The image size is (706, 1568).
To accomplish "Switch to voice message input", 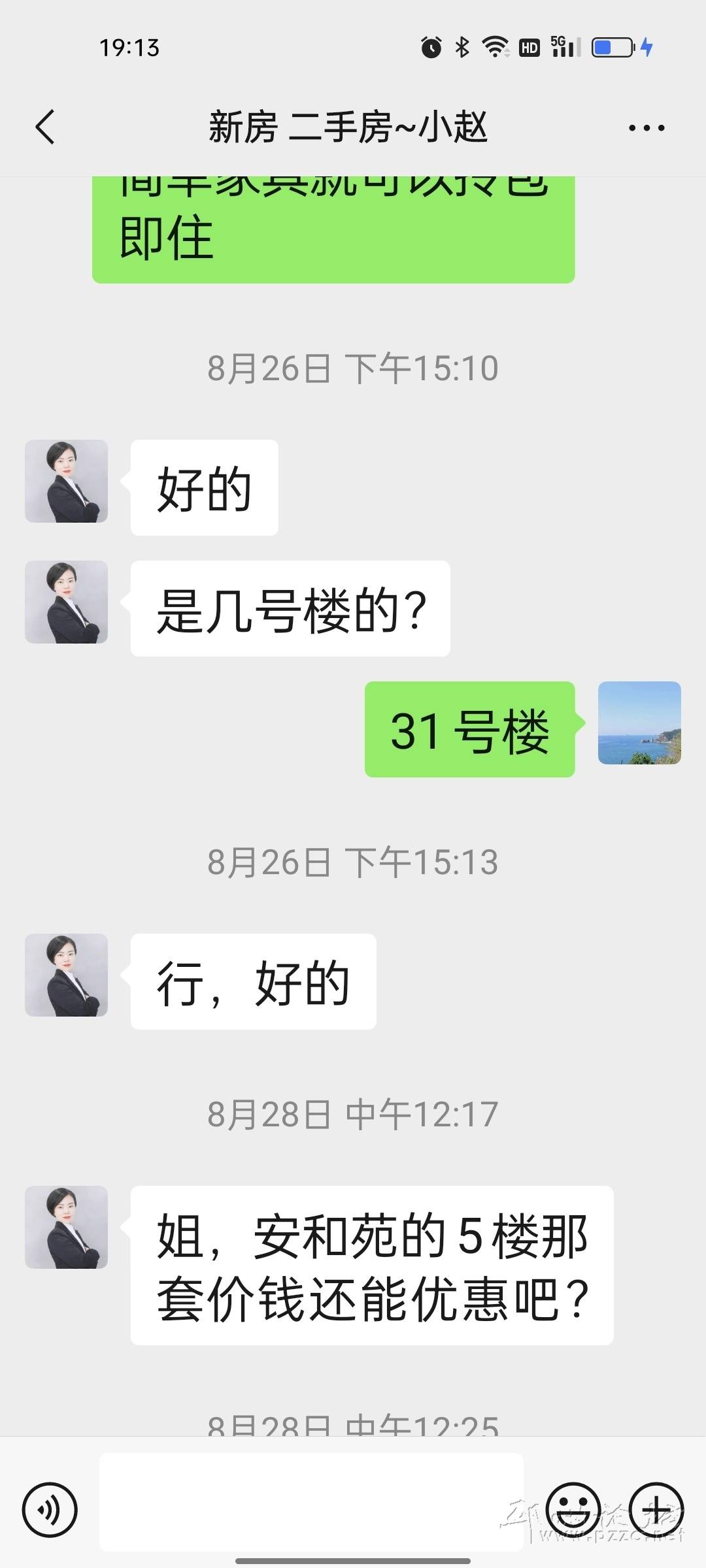I will click(x=50, y=1510).
